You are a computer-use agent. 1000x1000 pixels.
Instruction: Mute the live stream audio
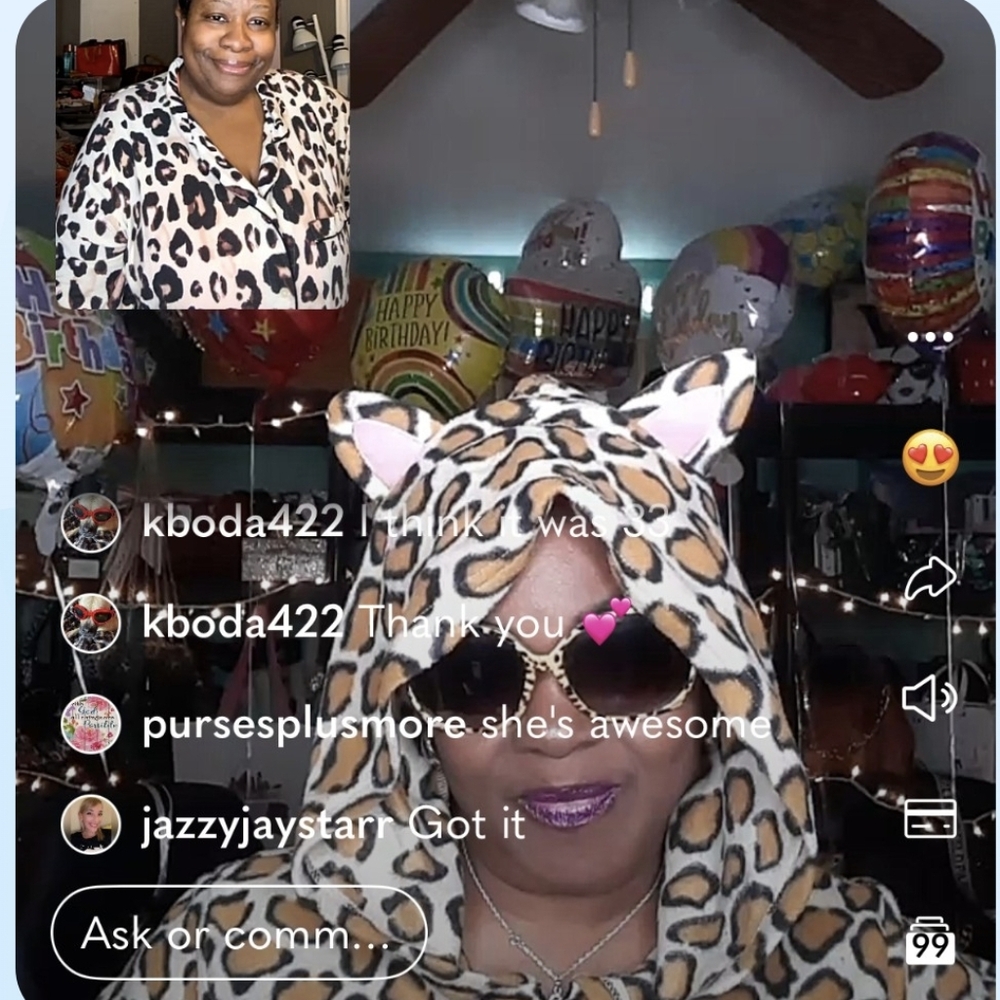coord(930,697)
